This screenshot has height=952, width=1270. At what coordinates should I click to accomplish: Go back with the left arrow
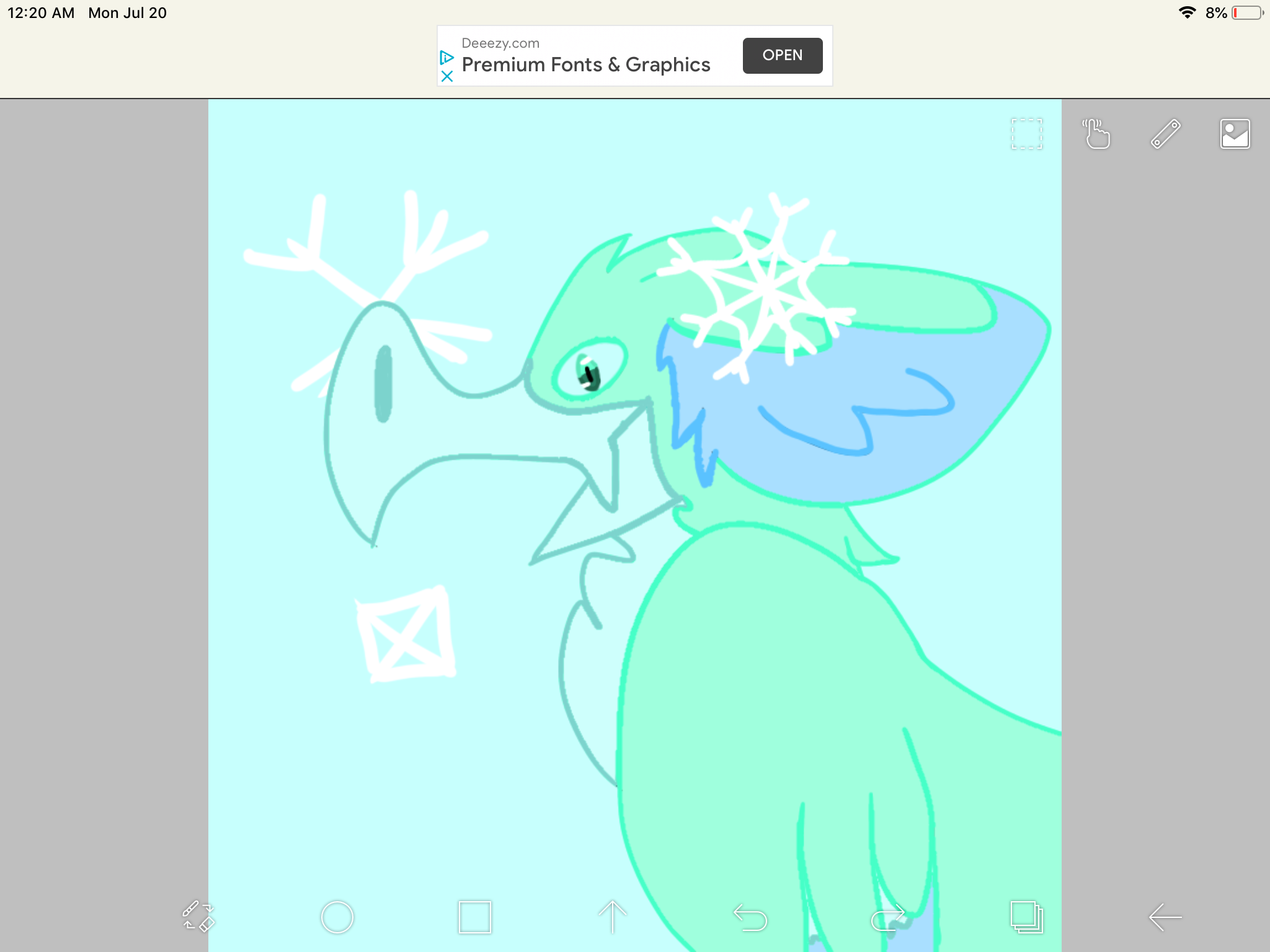pyautogui.click(x=1165, y=917)
